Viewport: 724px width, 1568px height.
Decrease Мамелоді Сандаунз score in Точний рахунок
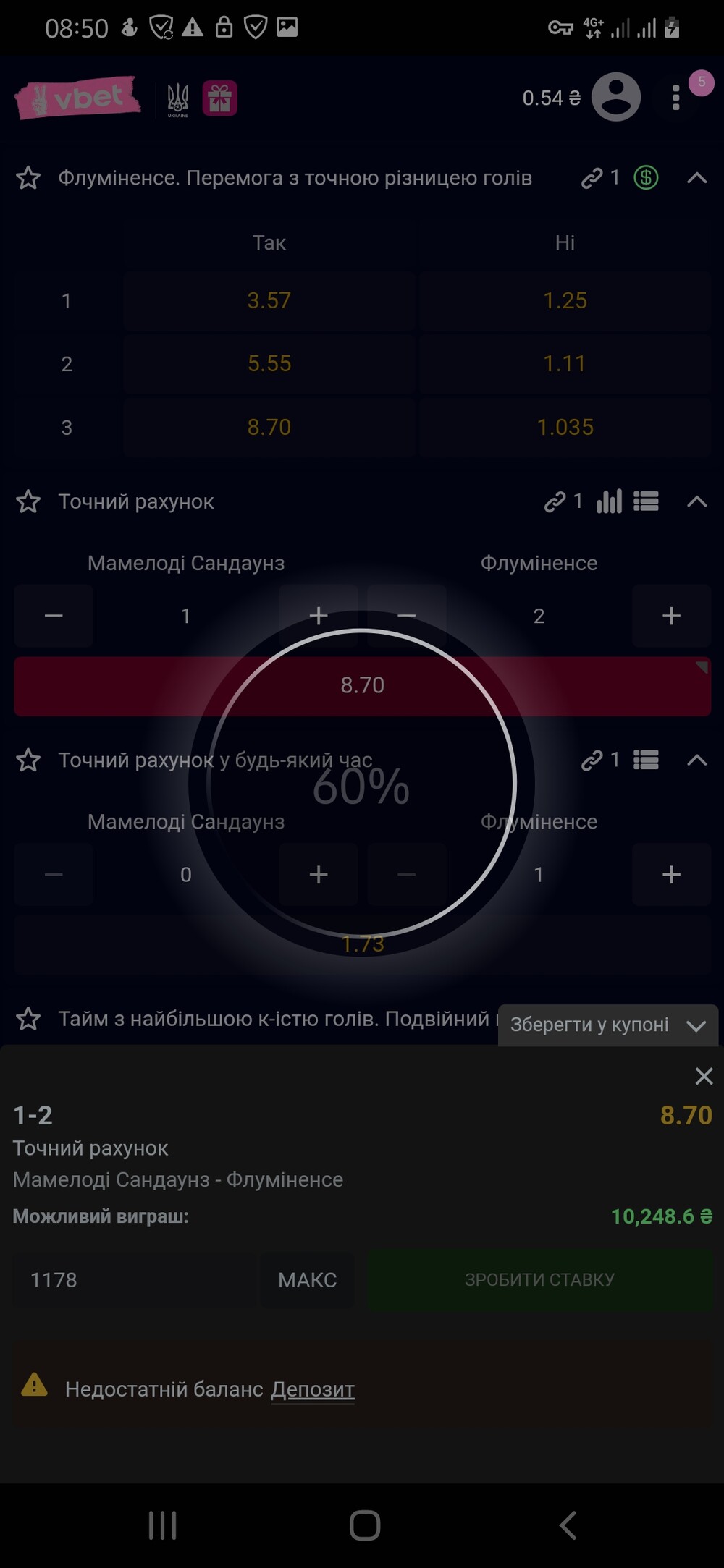point(54,616)
